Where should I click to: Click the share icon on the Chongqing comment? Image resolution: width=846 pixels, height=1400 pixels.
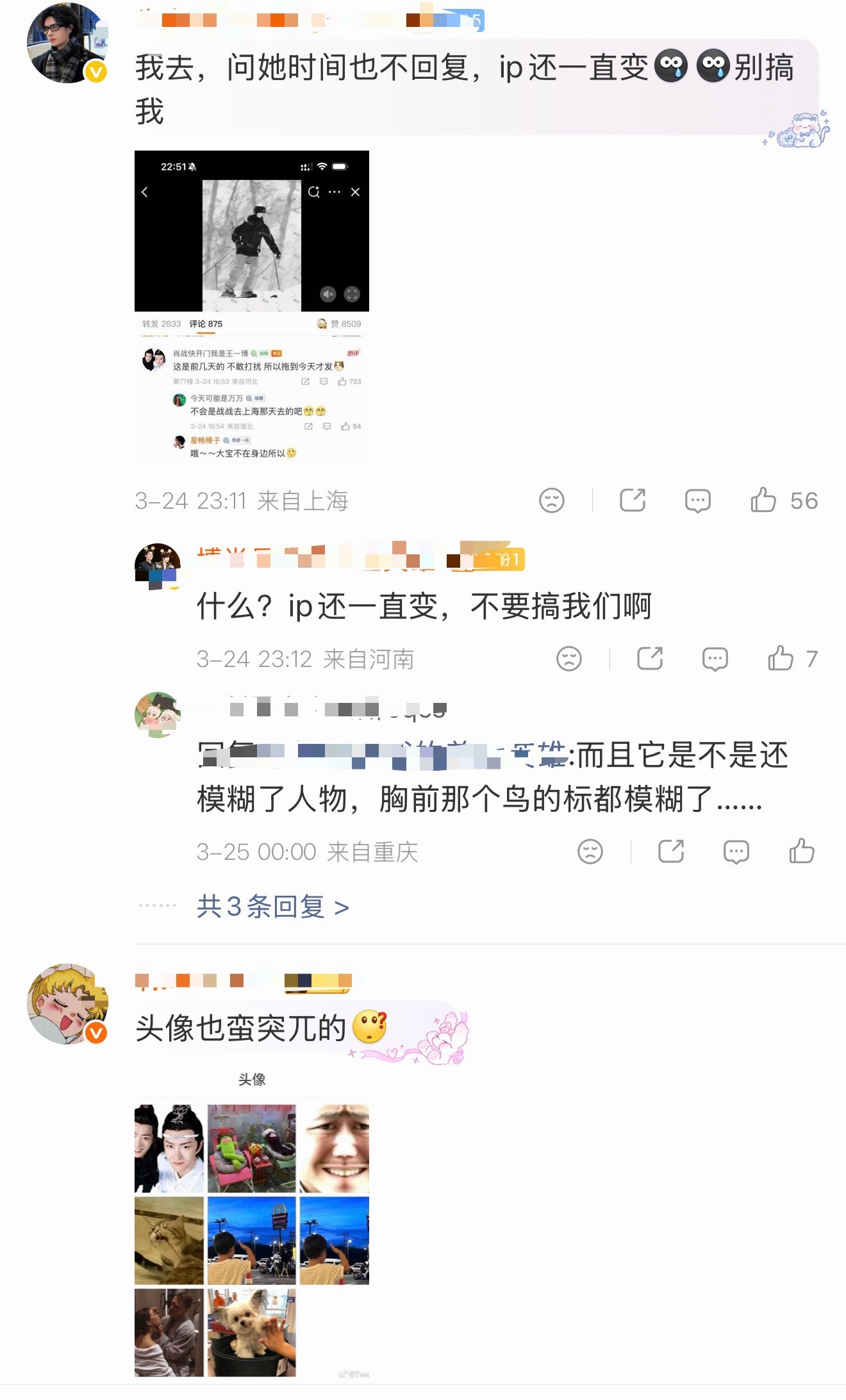(670, 852)
